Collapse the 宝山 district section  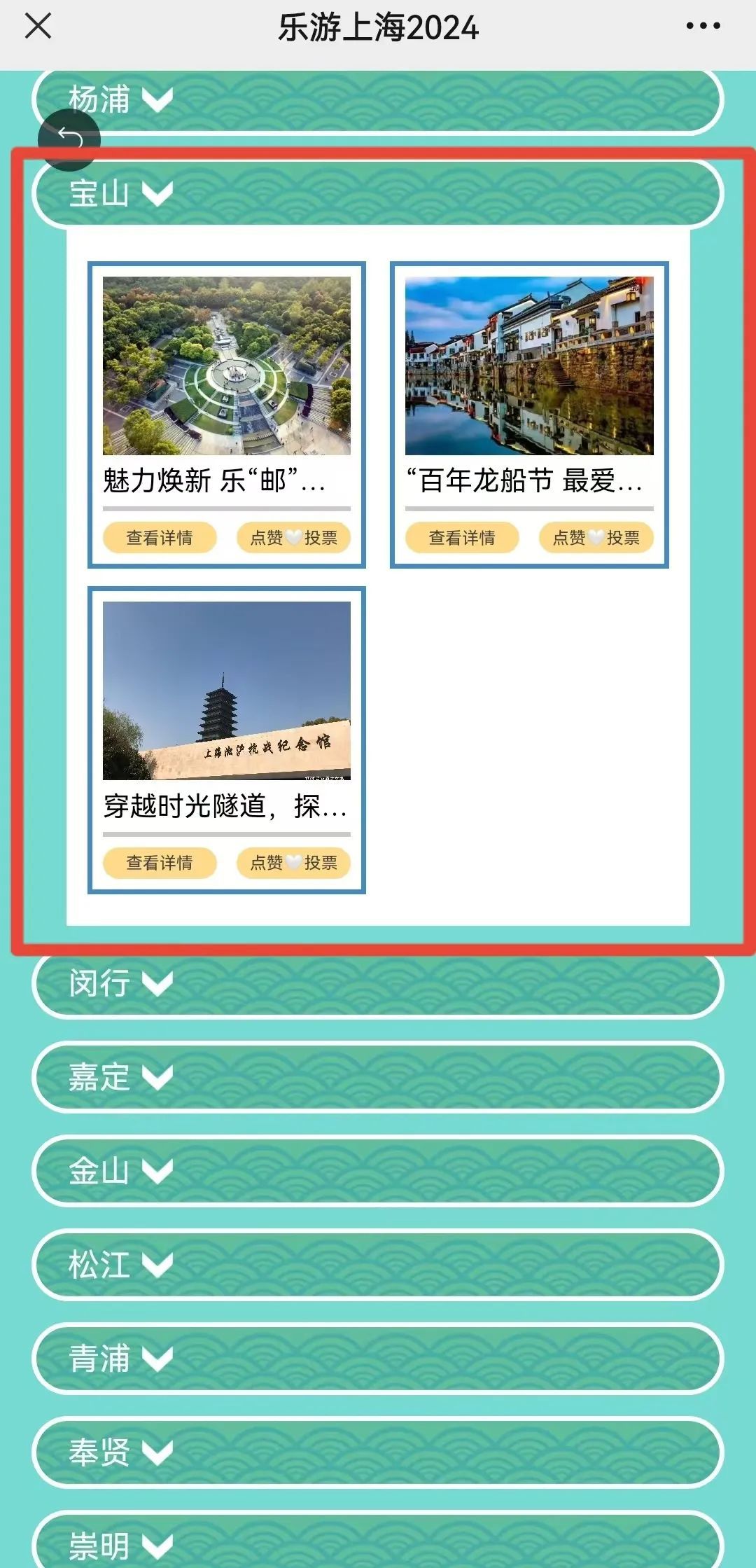click(x=378, y=193)
